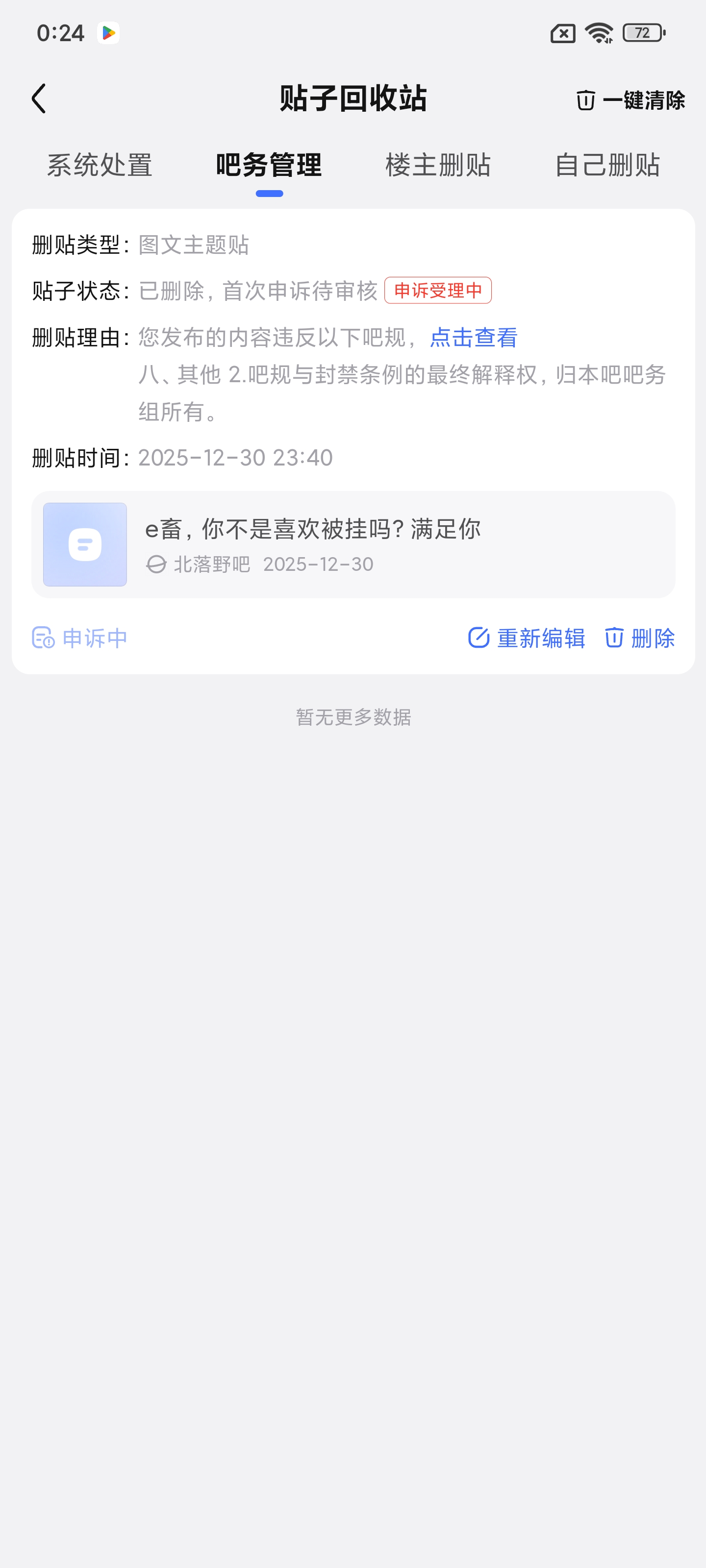Tap 一键清除 to clear all

tap(630, 100)
